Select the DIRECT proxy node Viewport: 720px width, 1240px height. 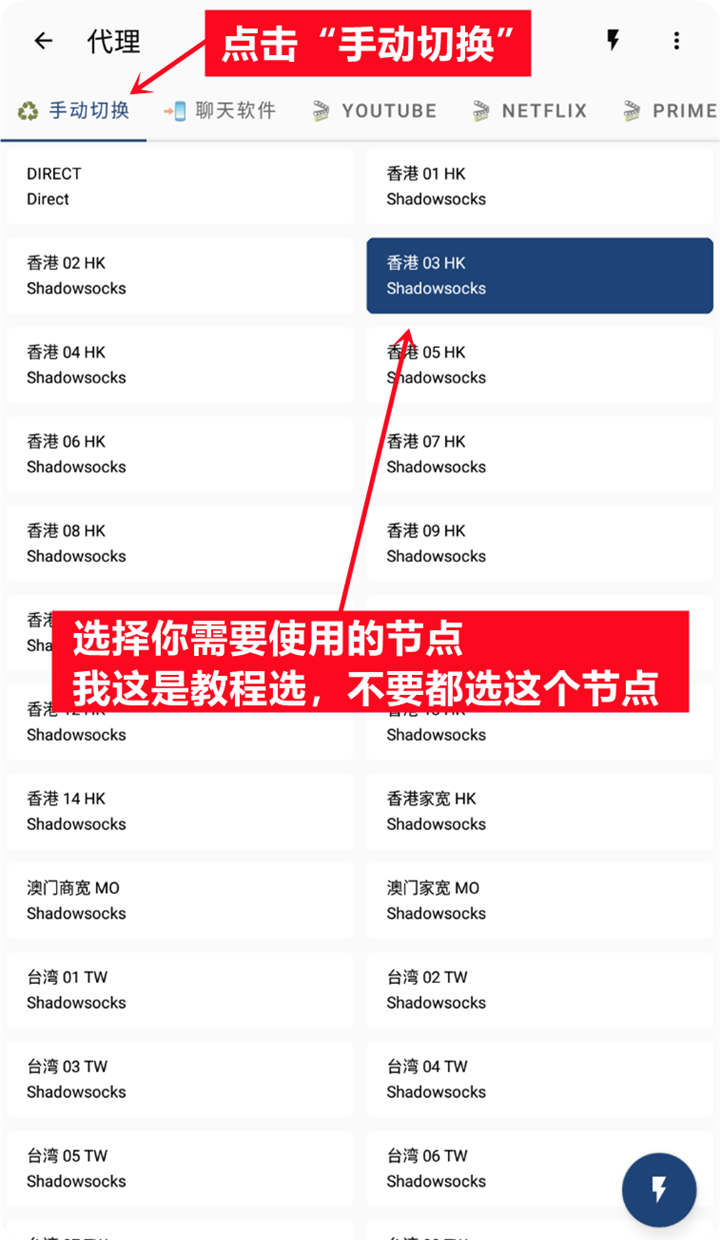(x=180, y=186)
